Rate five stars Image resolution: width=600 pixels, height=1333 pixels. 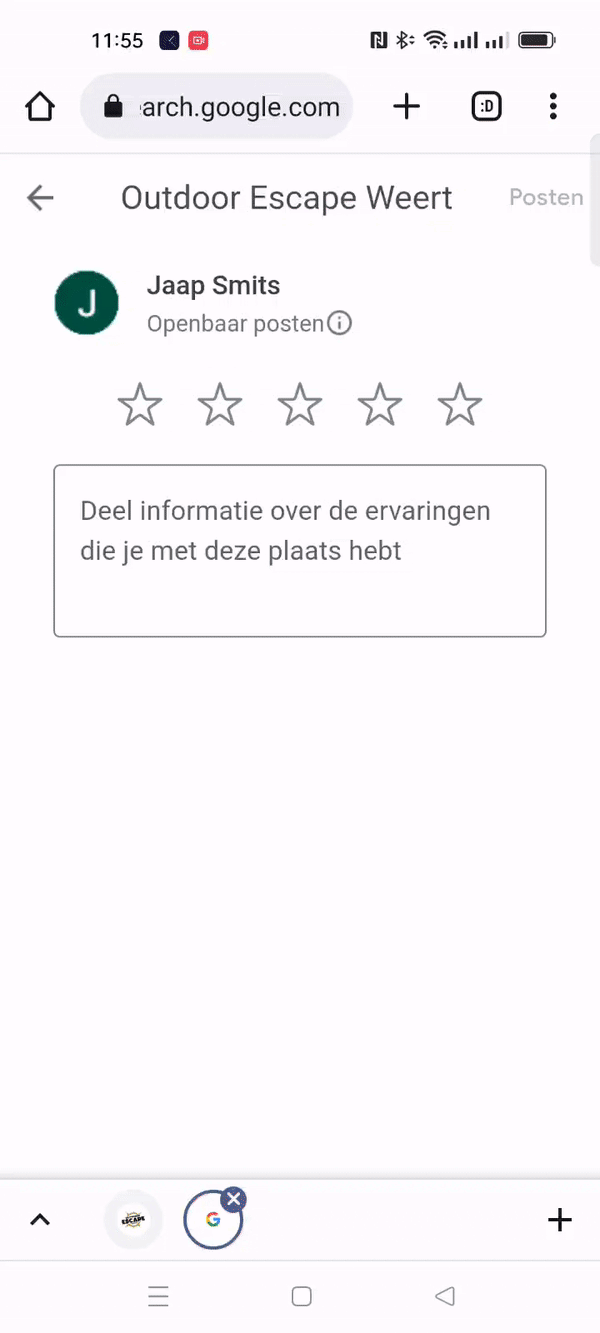point(460,405)
